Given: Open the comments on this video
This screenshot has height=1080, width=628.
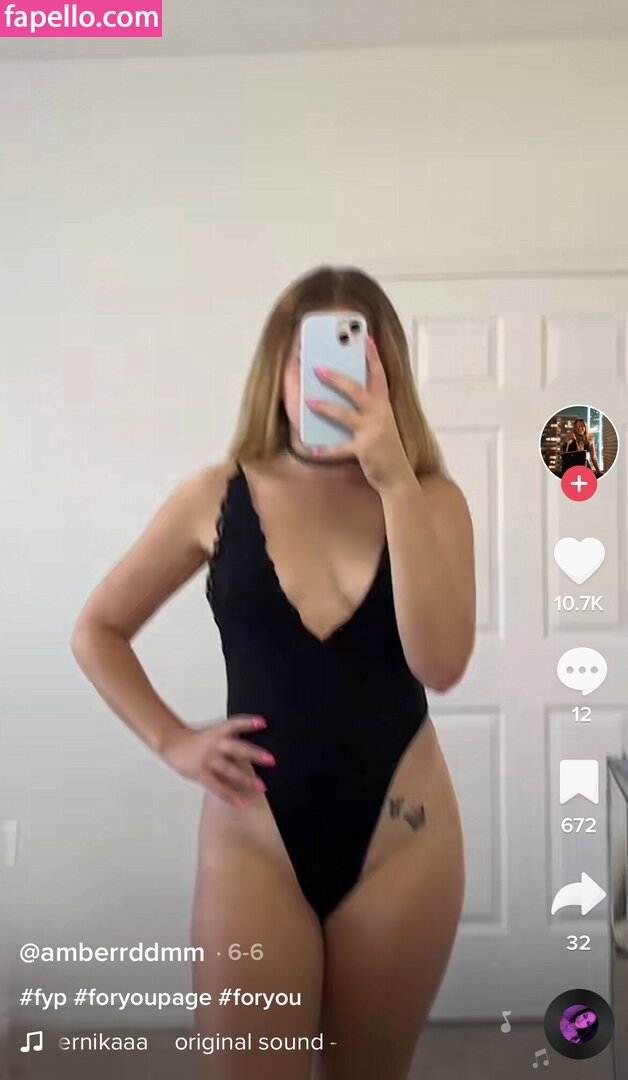Looking at the screenshot, I should 581,671.
